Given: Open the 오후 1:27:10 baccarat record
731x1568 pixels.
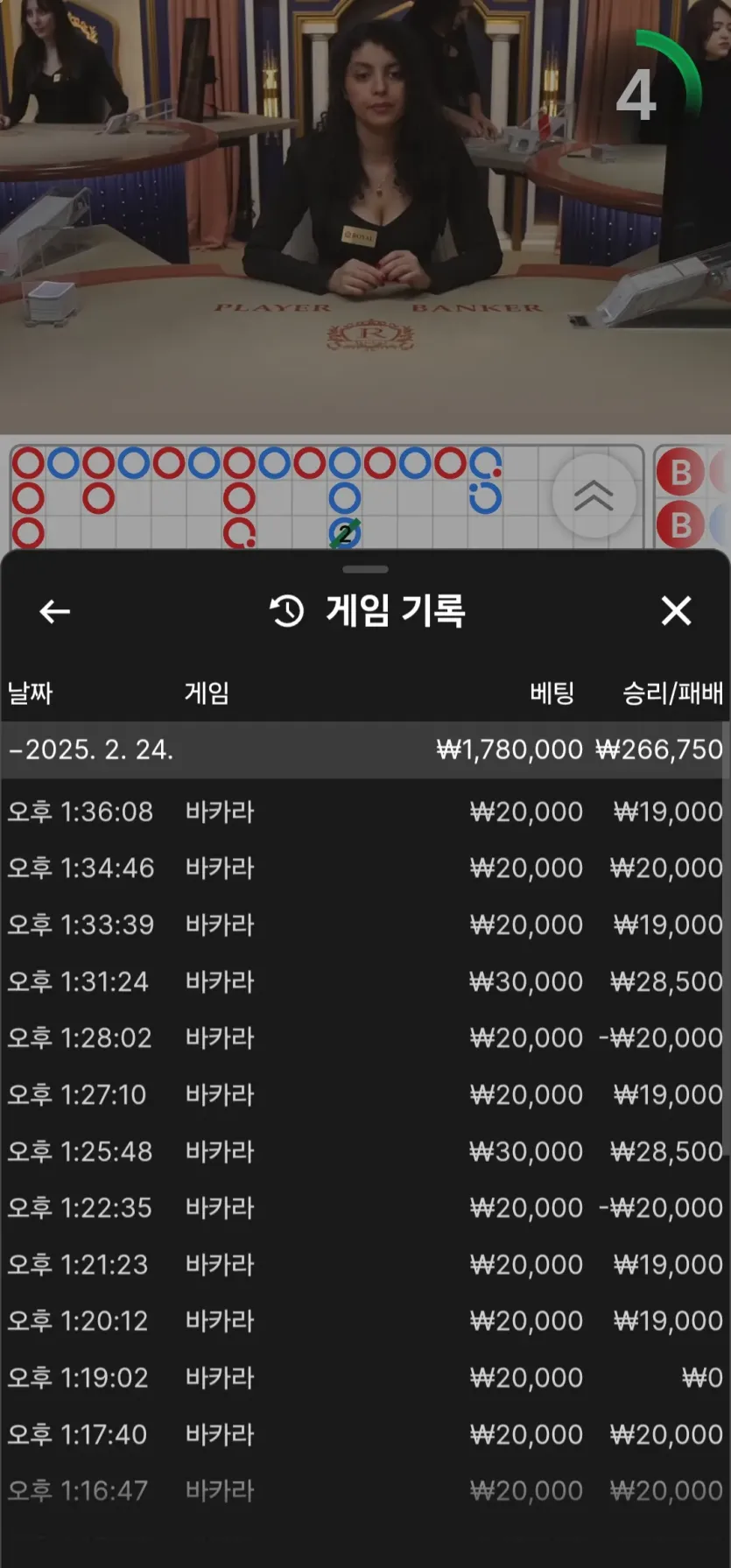Looking at the screenshot, I should [364, 1094].
